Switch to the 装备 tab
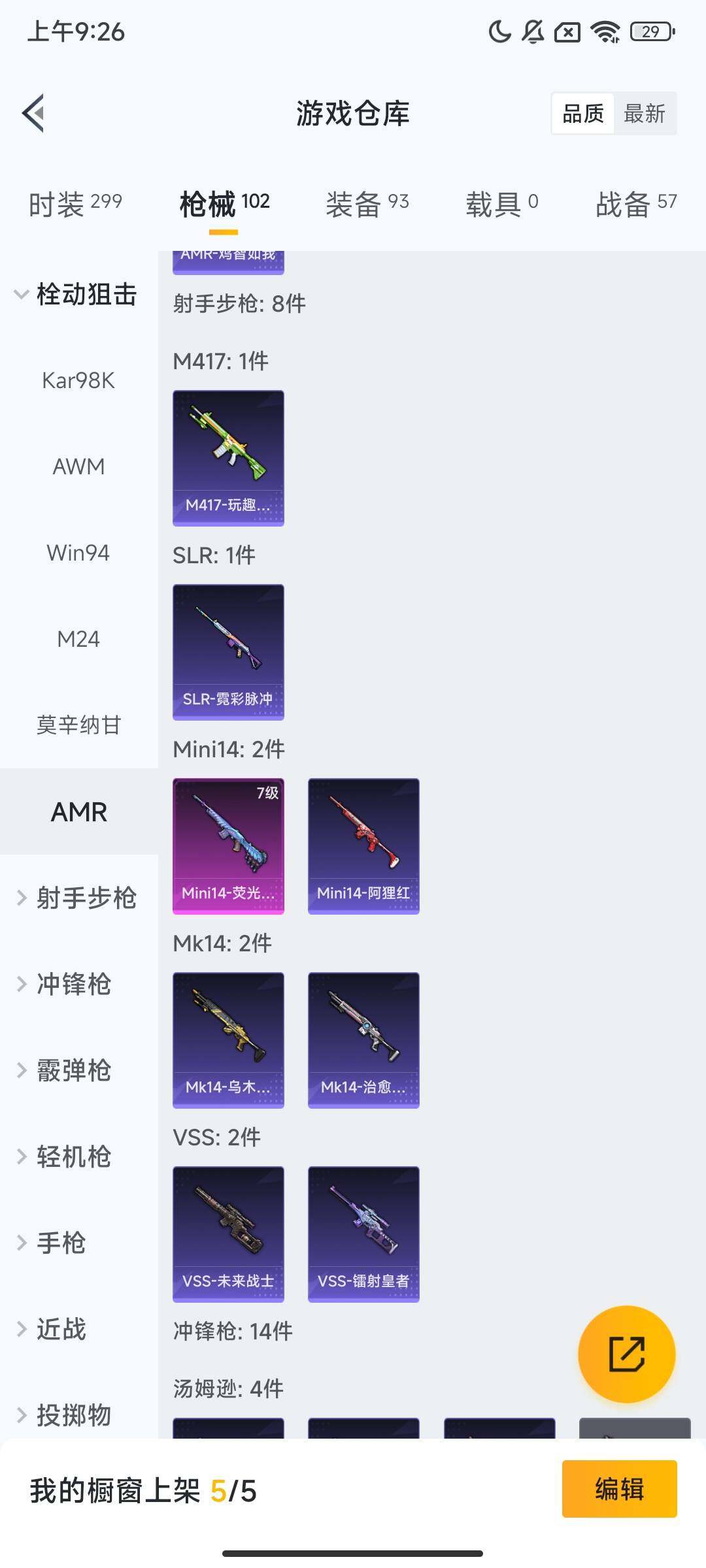706x1568 pixels. (x=367, y=204)
